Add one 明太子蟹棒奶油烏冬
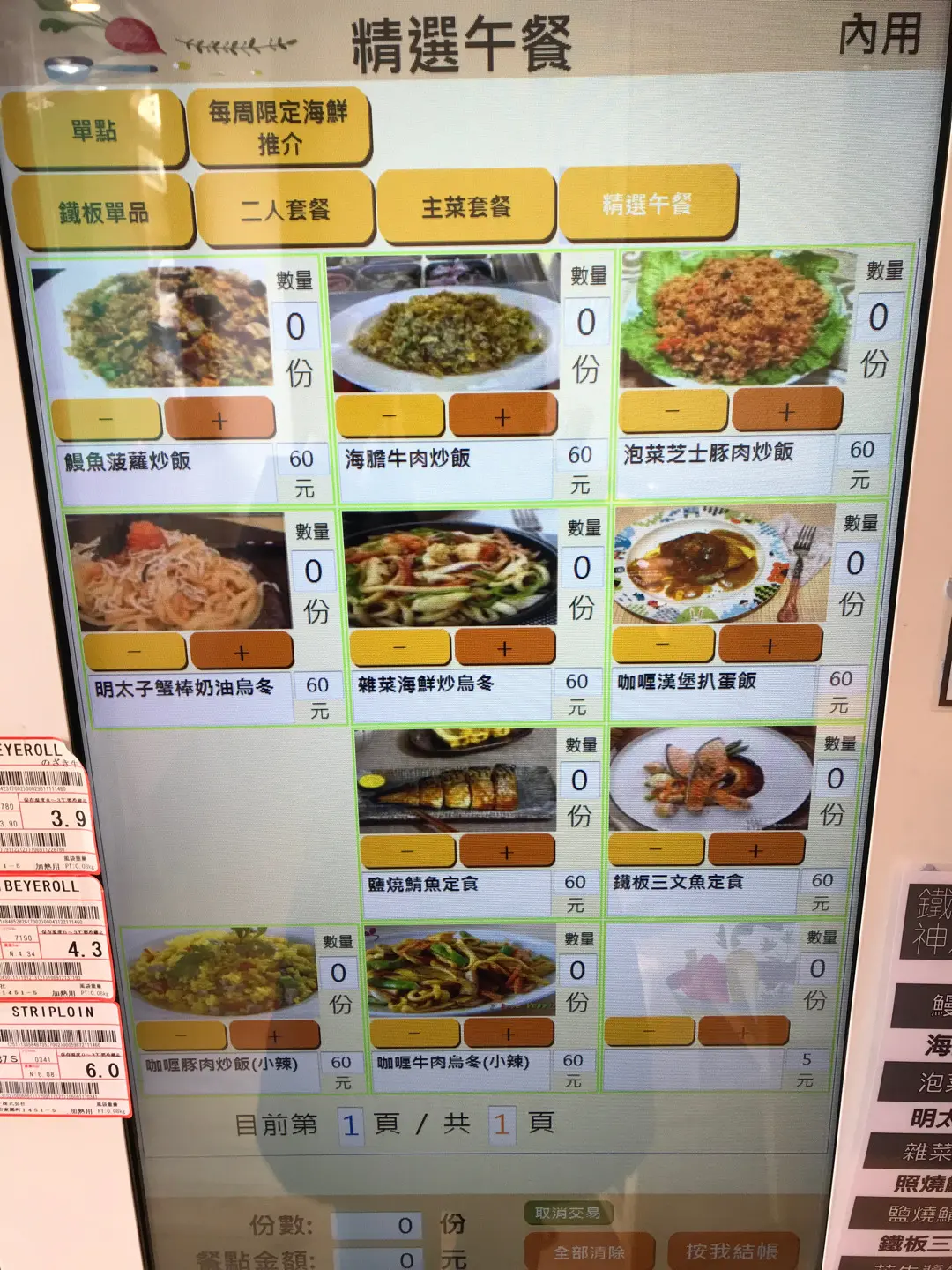Screen dimensions: 952x1270 pos(242,653)
